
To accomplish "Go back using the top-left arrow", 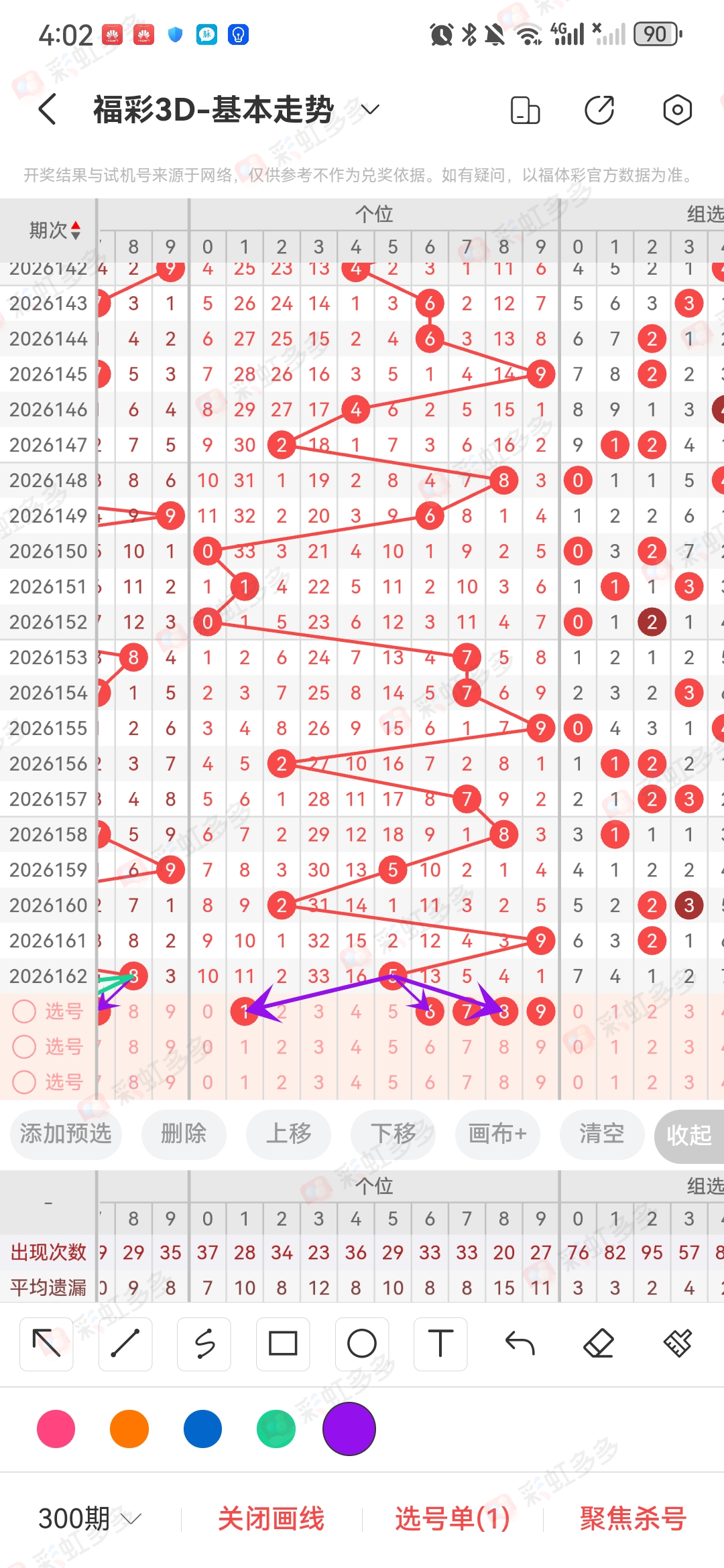I will tap(47, 109).
